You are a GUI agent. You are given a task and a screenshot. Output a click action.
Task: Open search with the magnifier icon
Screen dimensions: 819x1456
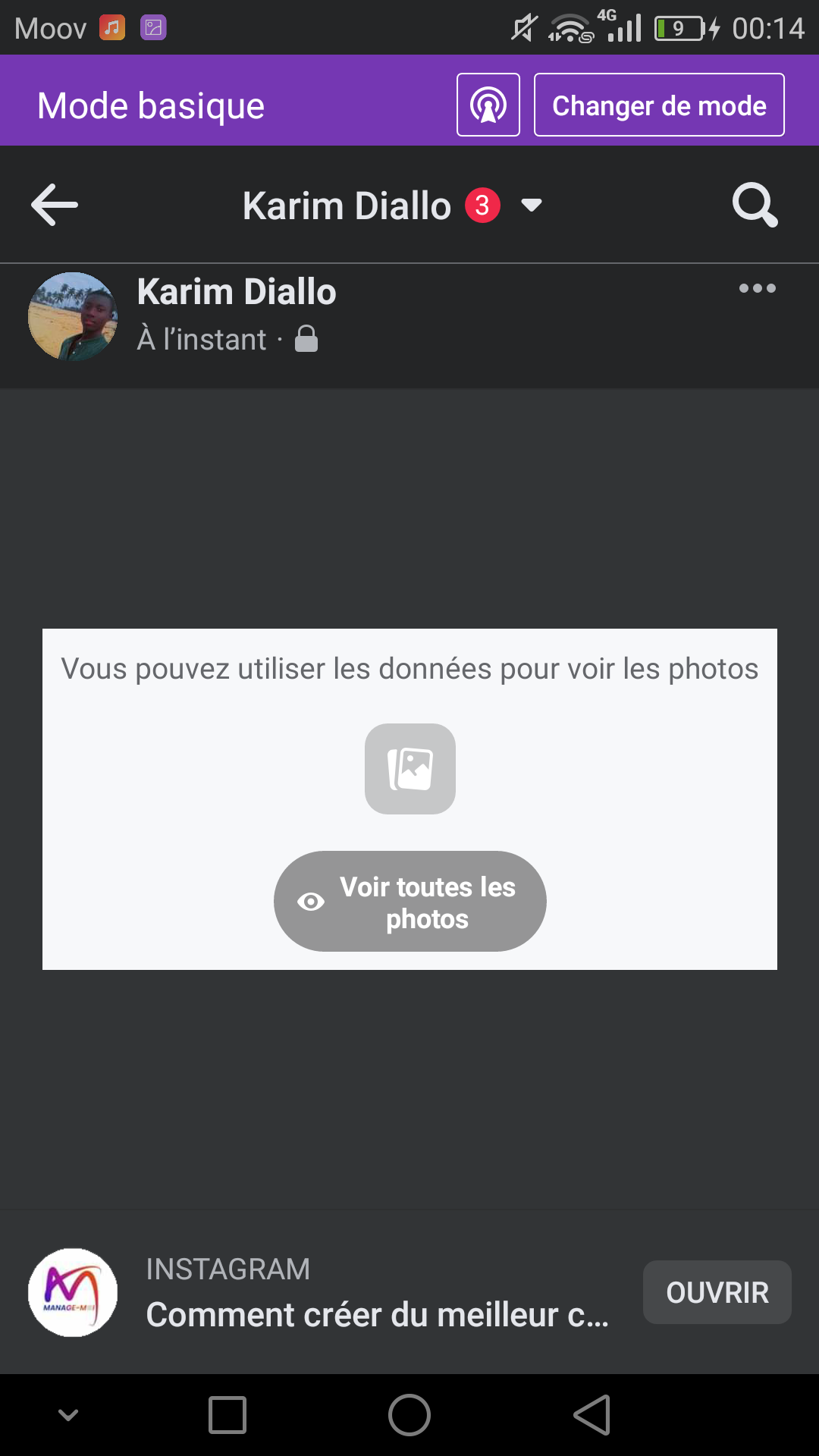755,205
